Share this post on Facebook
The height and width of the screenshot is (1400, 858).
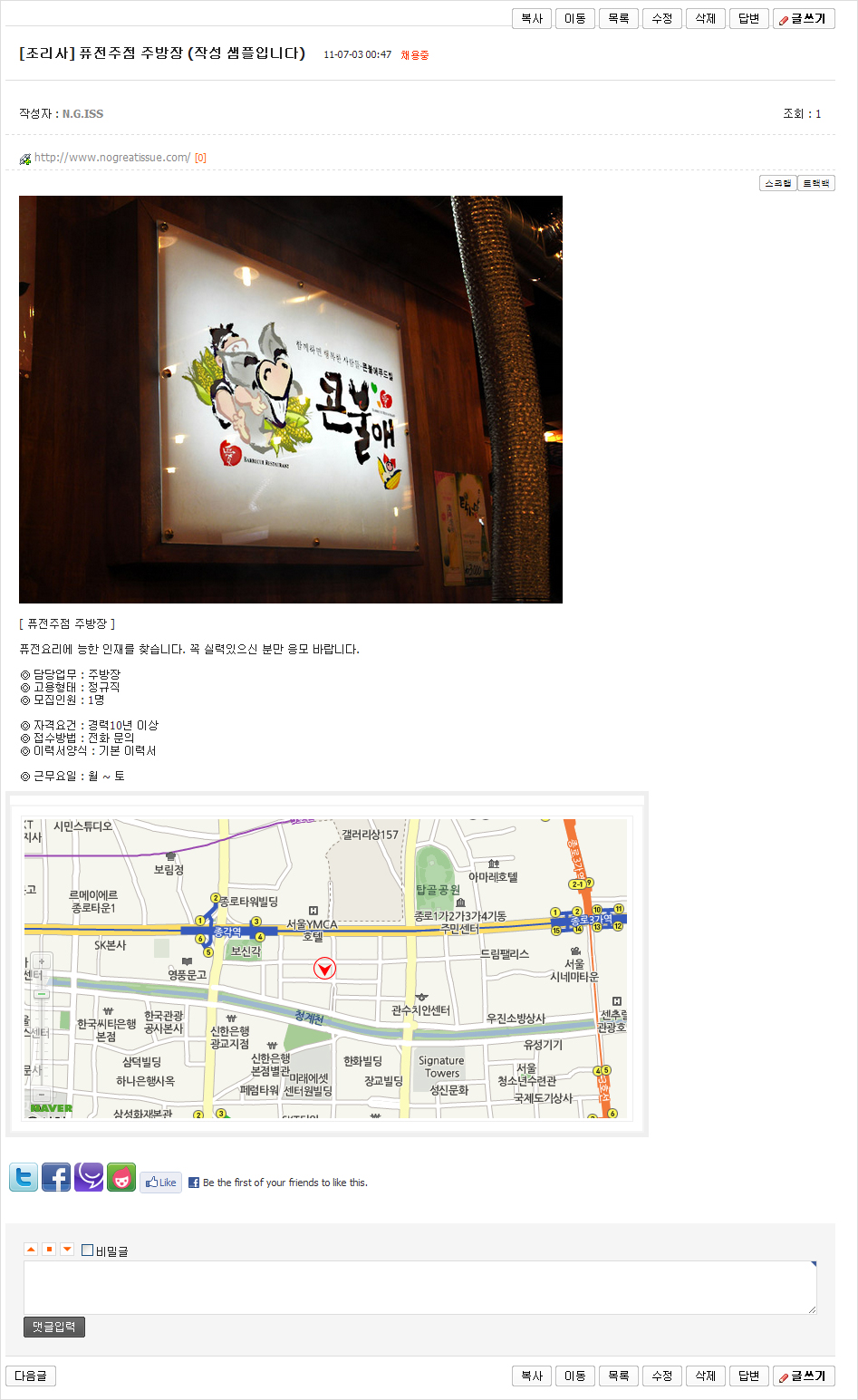coord(56,1177)
